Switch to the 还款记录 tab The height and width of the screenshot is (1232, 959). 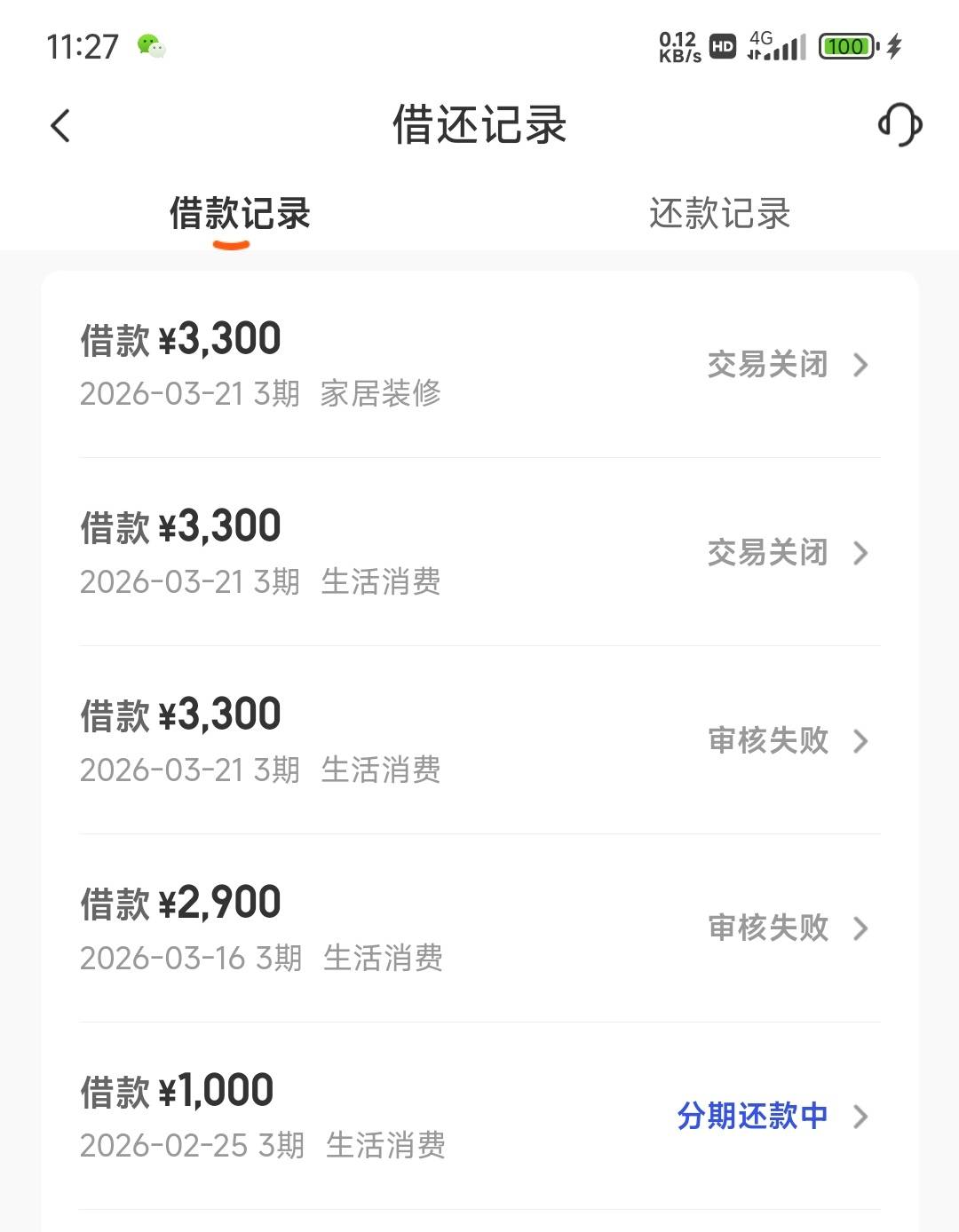tap(719, 214)
